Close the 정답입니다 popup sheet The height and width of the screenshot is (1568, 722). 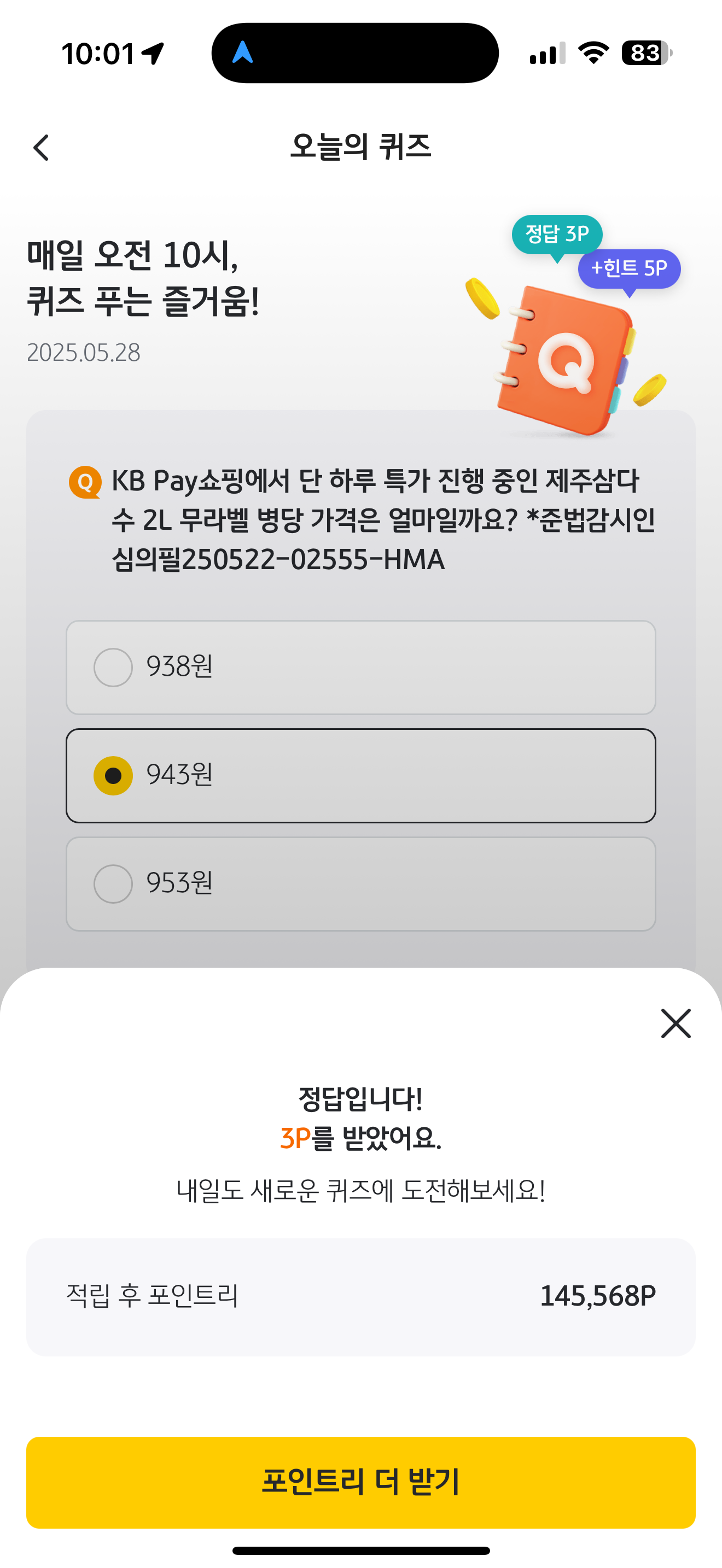(676, 1023)
